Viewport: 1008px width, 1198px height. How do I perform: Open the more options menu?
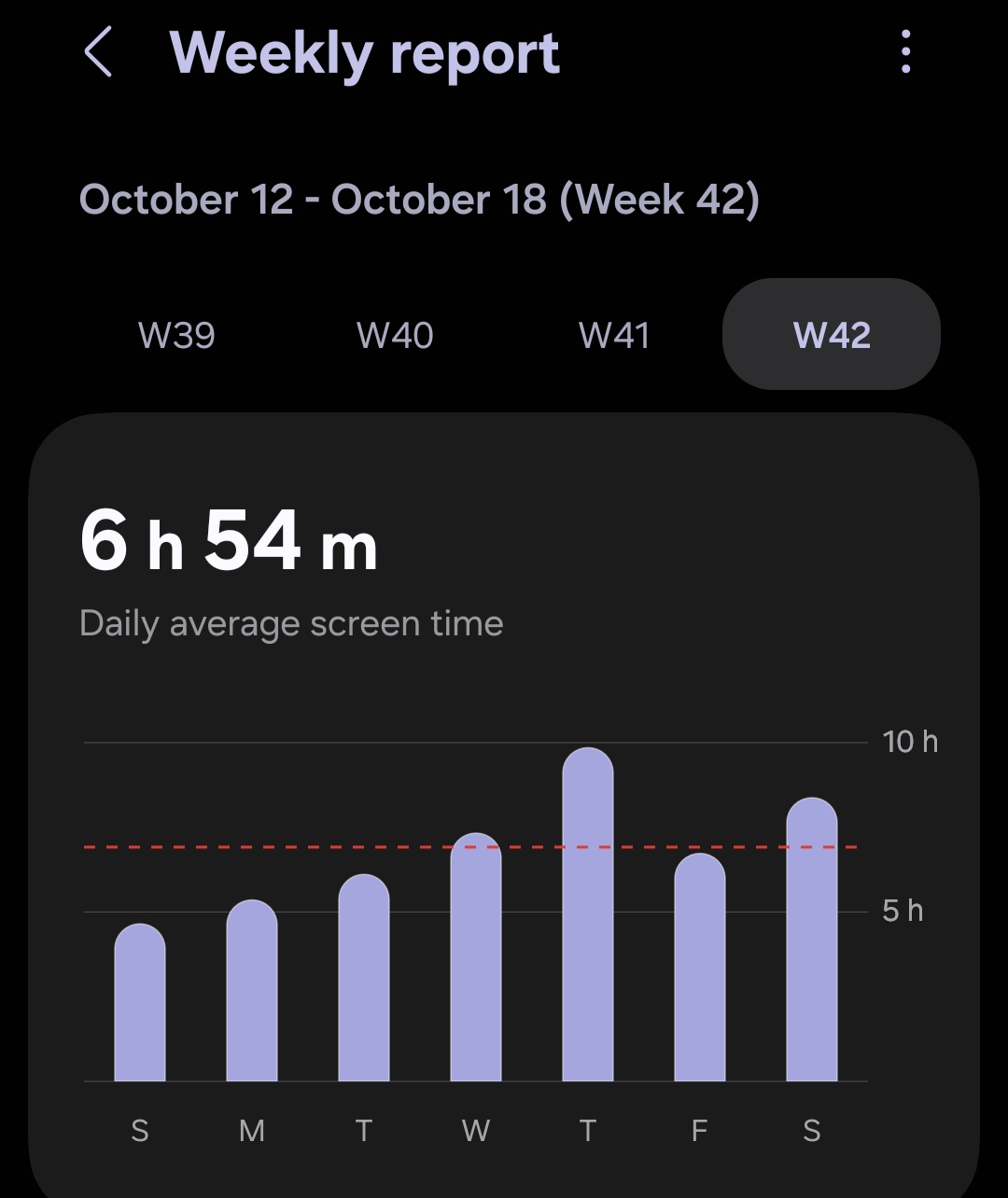click(905, 52)
